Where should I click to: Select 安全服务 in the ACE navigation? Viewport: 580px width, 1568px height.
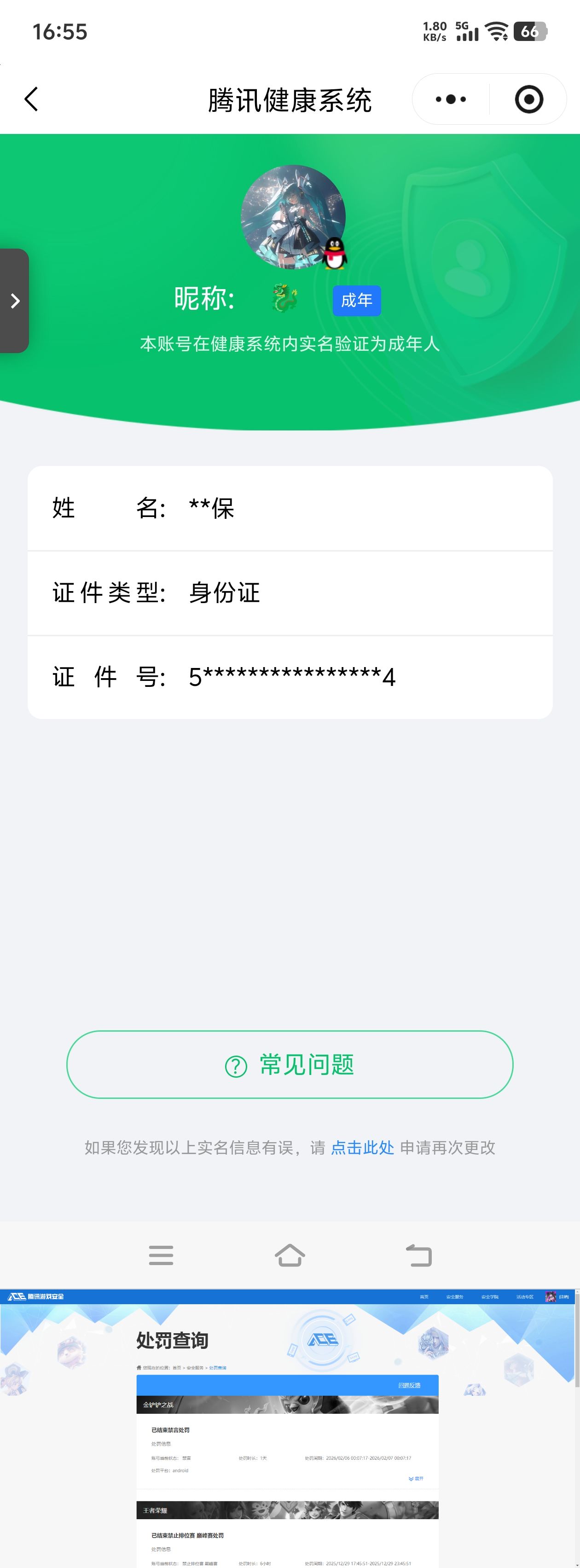tap(456, 1297)
